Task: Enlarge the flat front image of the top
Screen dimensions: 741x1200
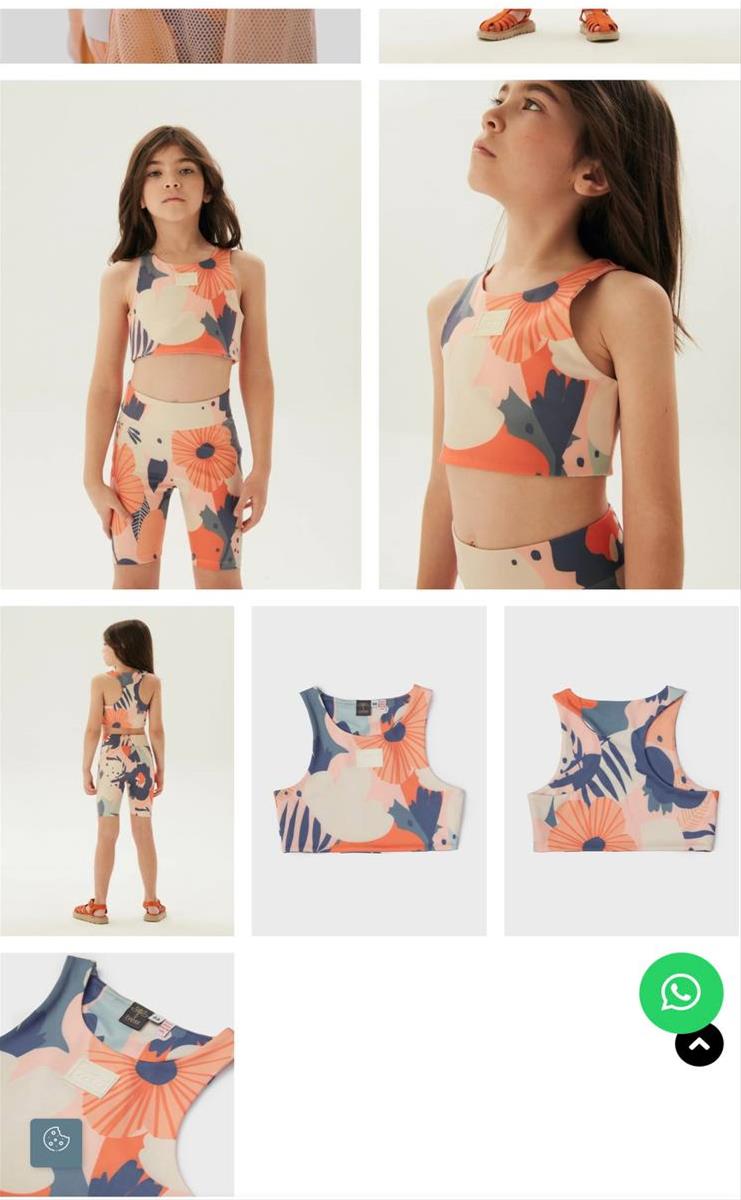Action: click(368, 770)
